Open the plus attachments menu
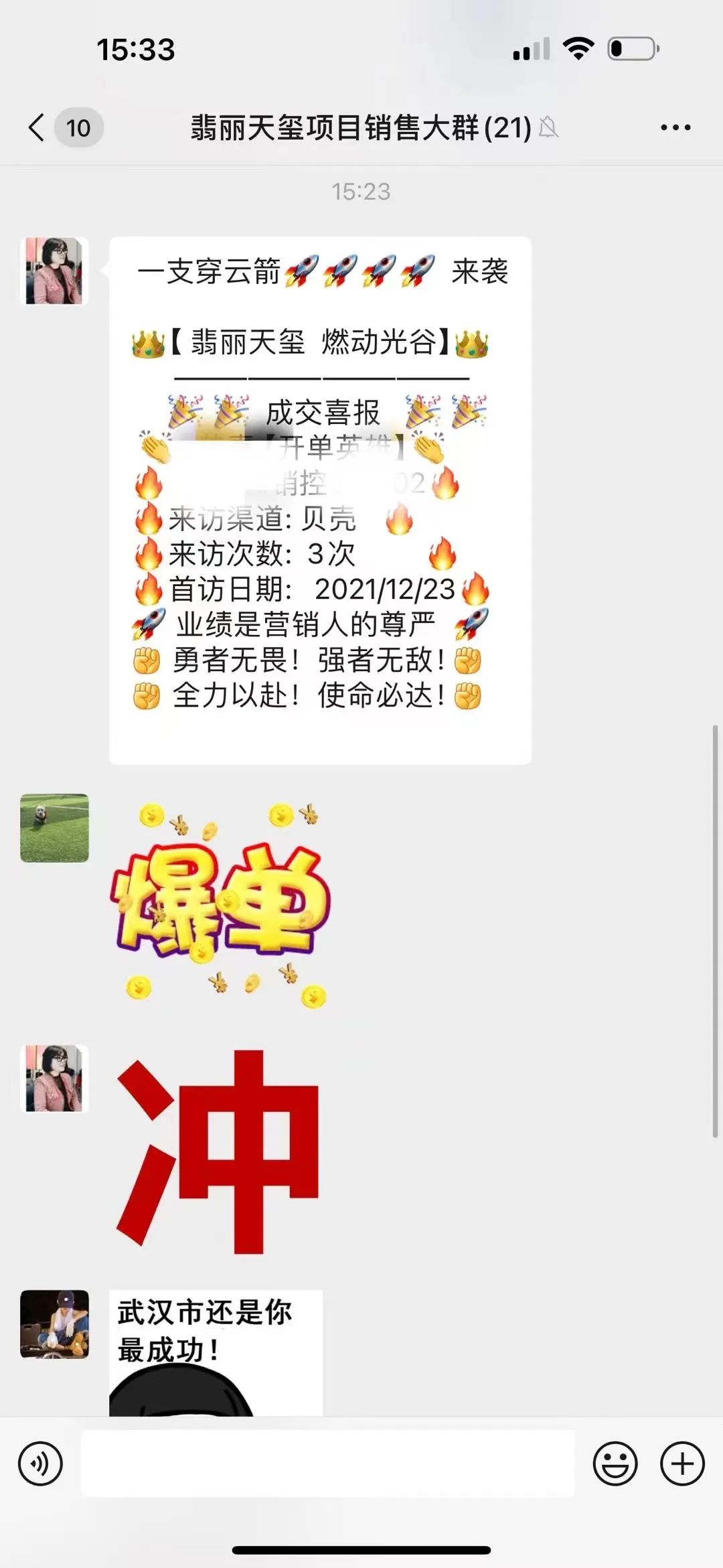This screenshot has width=723, height=1568. click(682, 1464)
